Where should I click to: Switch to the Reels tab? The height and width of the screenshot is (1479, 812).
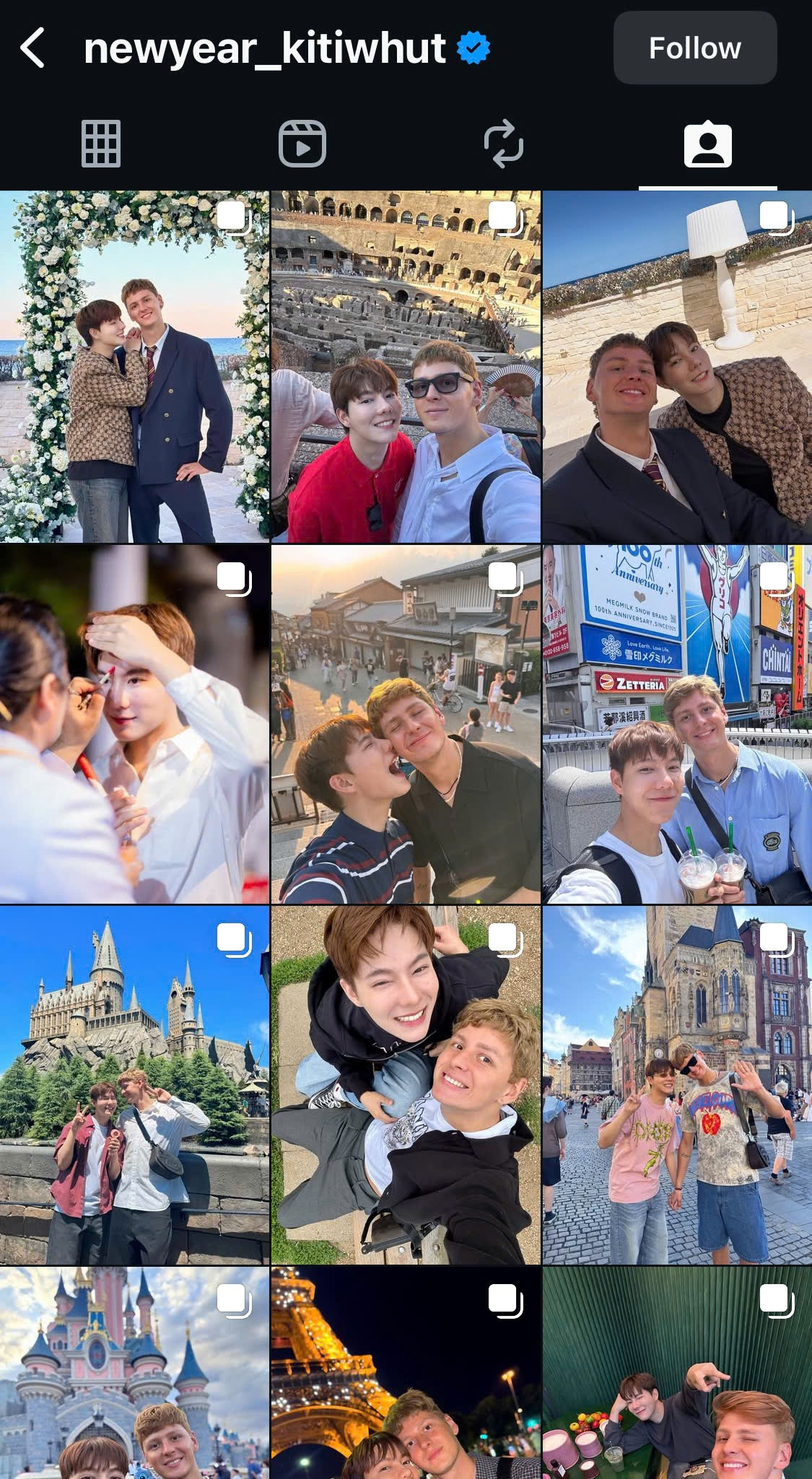[x=302, y=144]
